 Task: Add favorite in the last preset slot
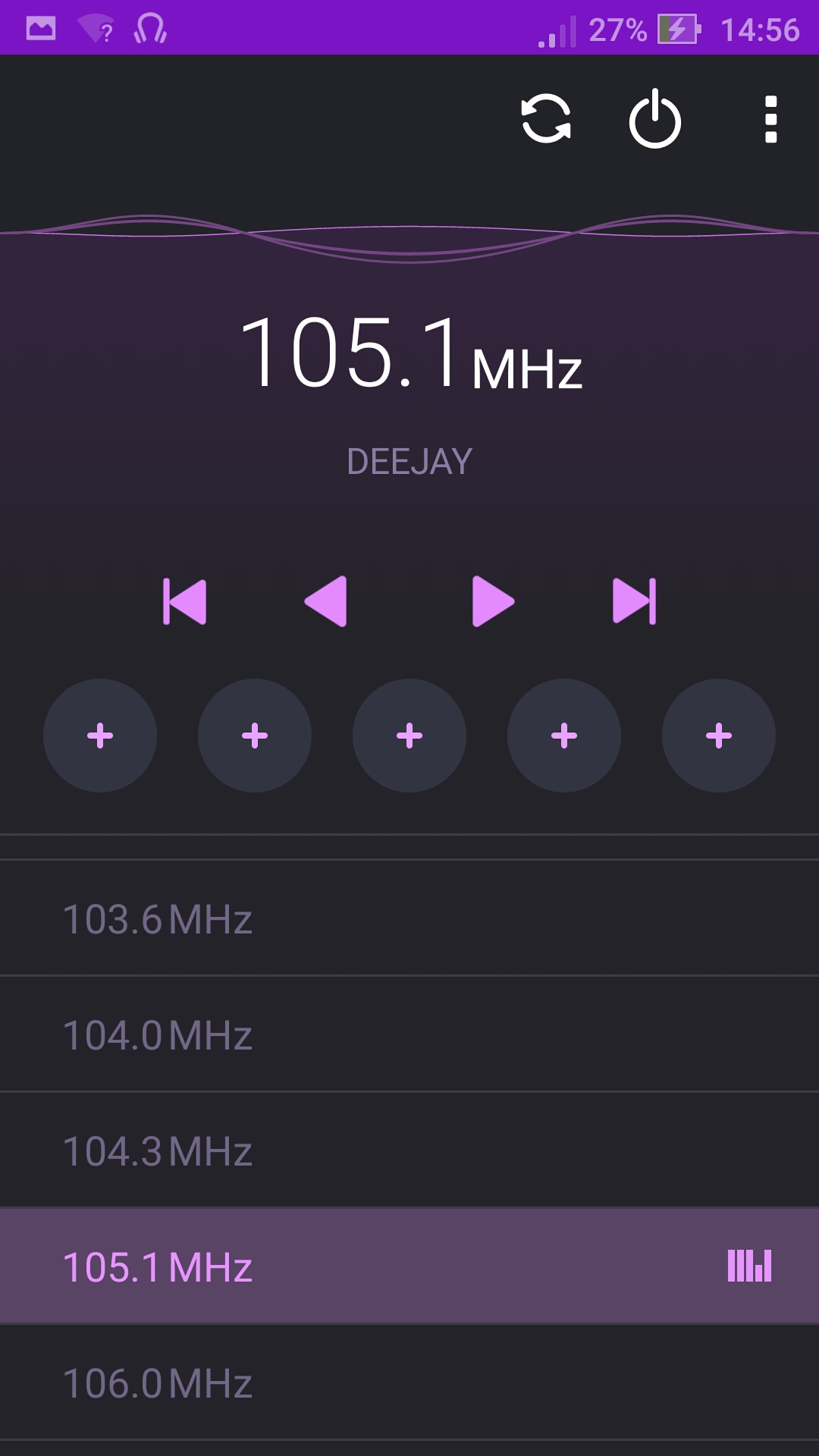(x=719, y=736)
